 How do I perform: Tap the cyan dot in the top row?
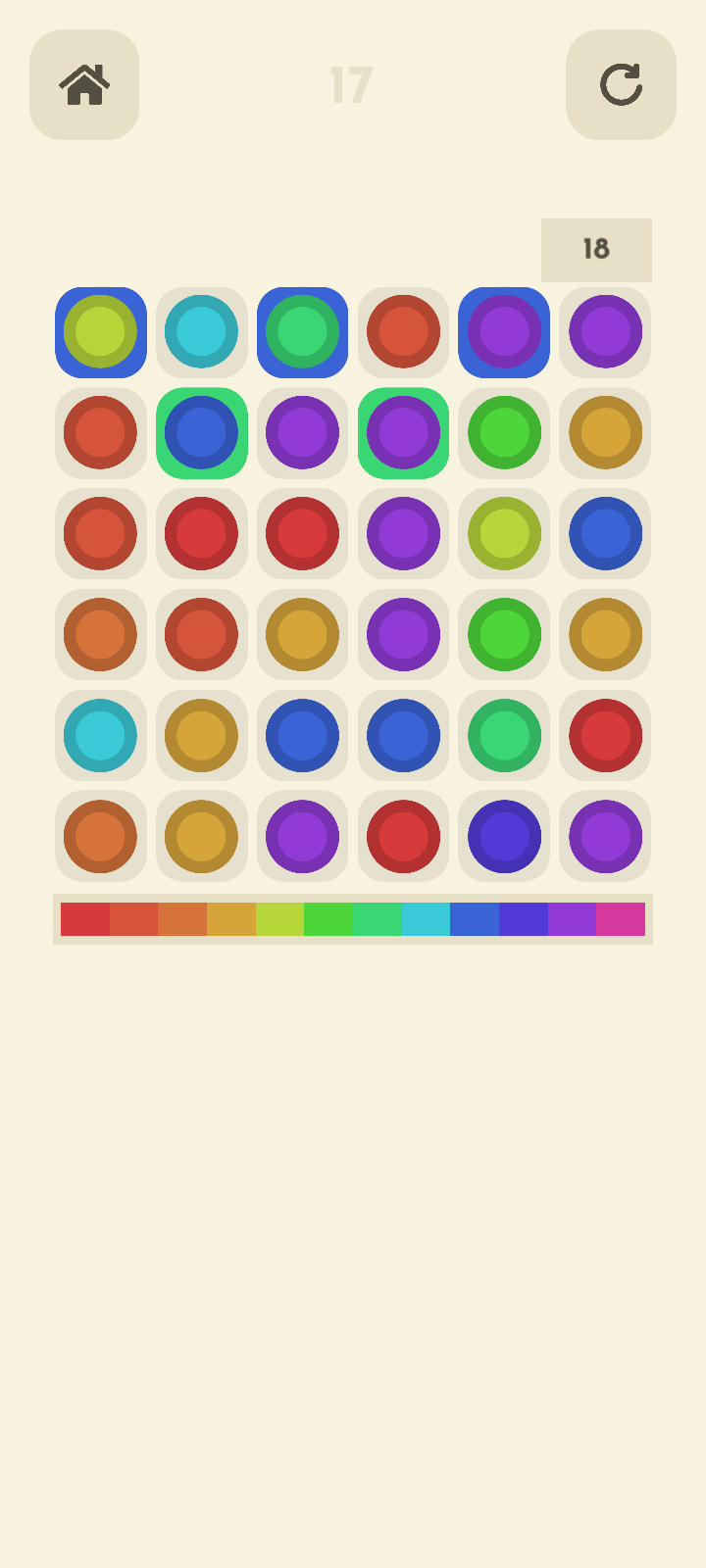click(201, 332)
